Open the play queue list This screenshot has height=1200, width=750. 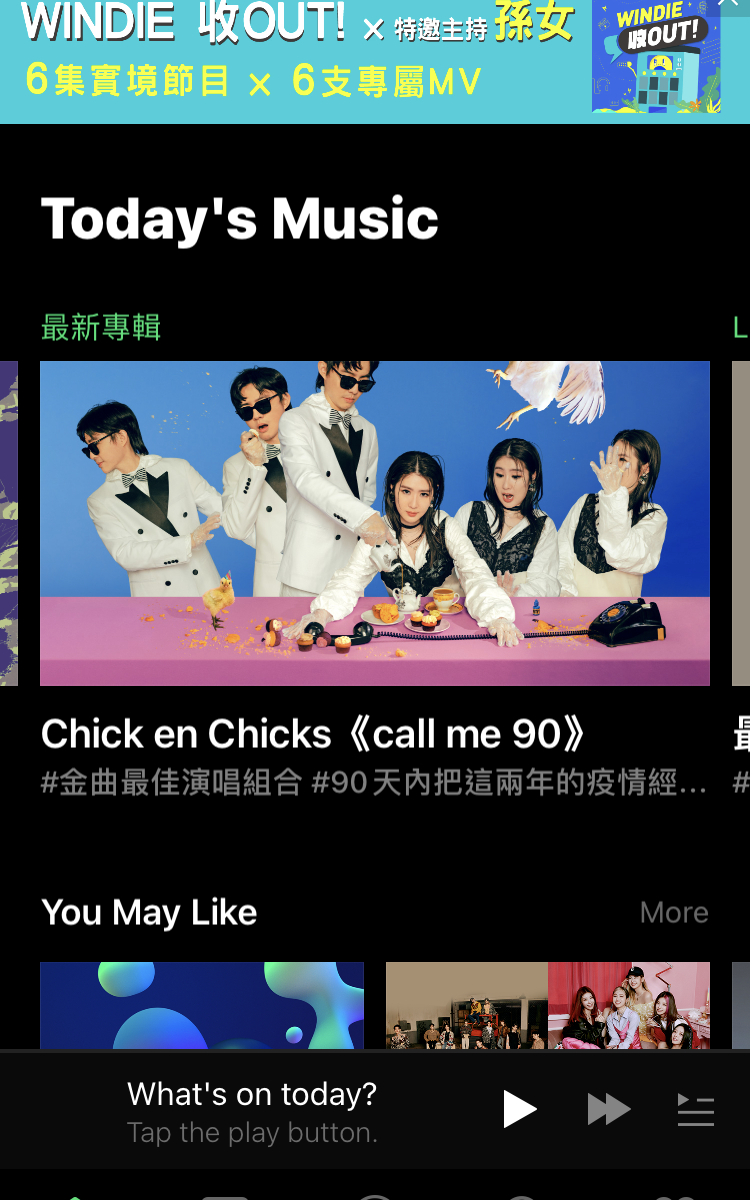pos(696,1110)
